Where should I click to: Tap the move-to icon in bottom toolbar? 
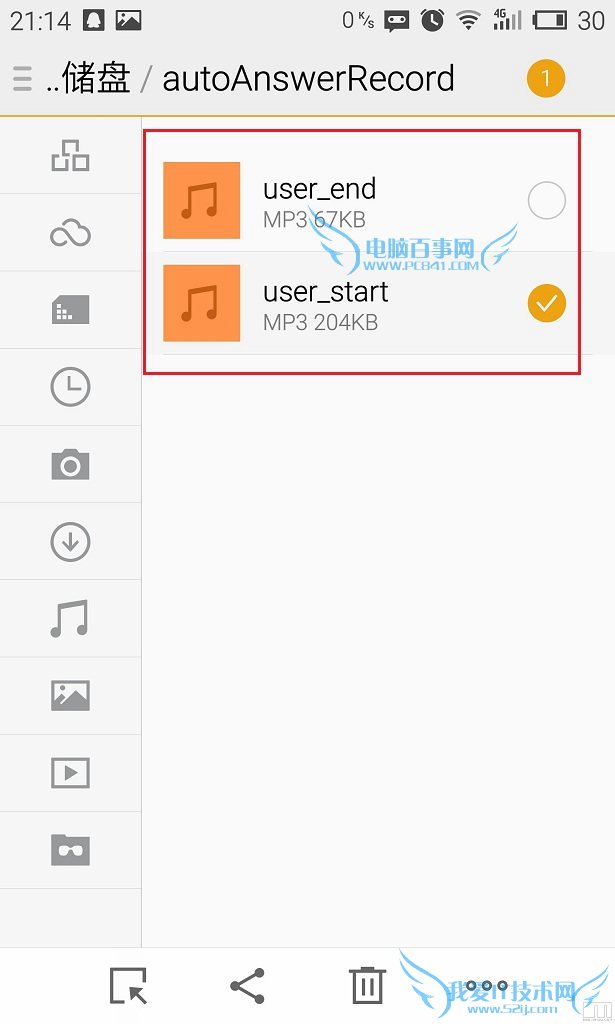(x=128, y=986)
